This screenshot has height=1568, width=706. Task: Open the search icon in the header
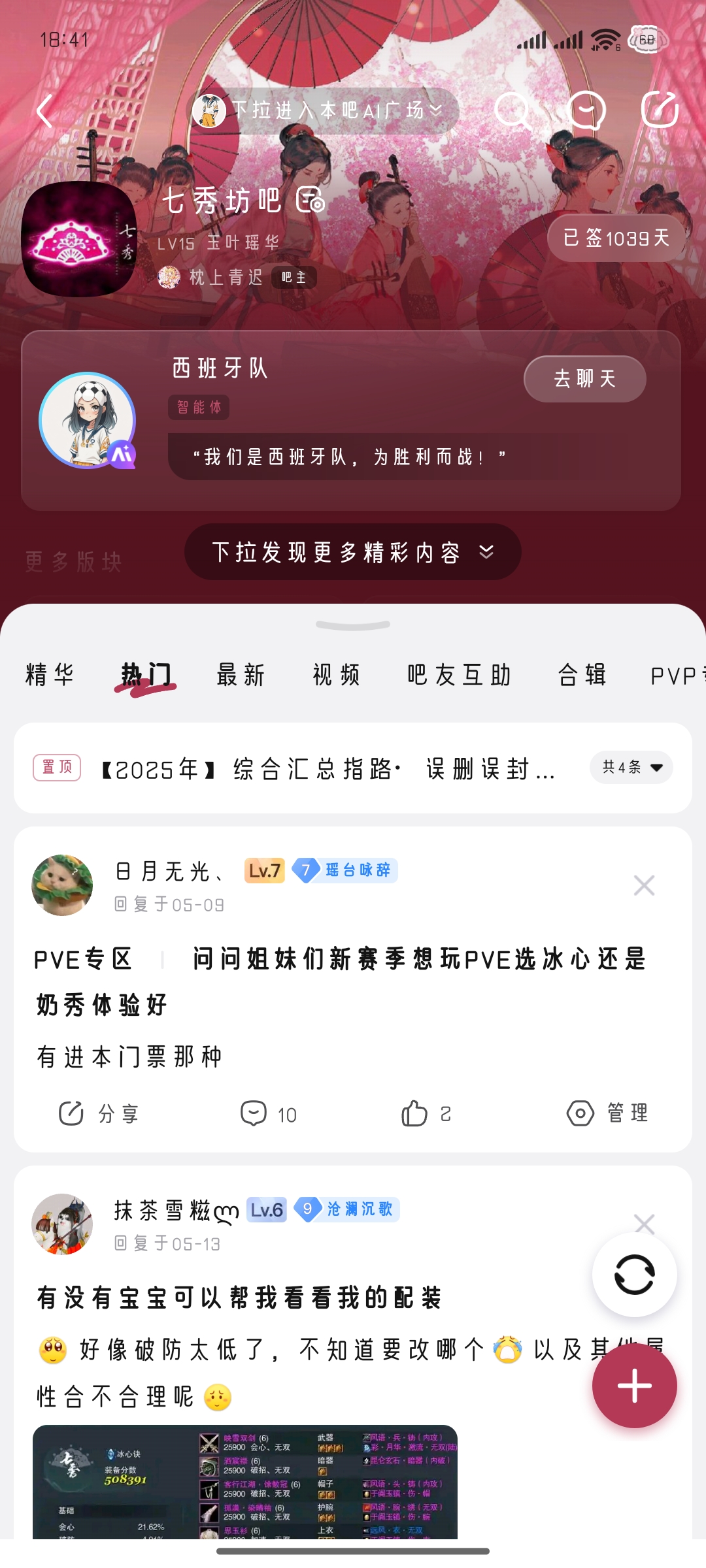(x=512, y=110)
